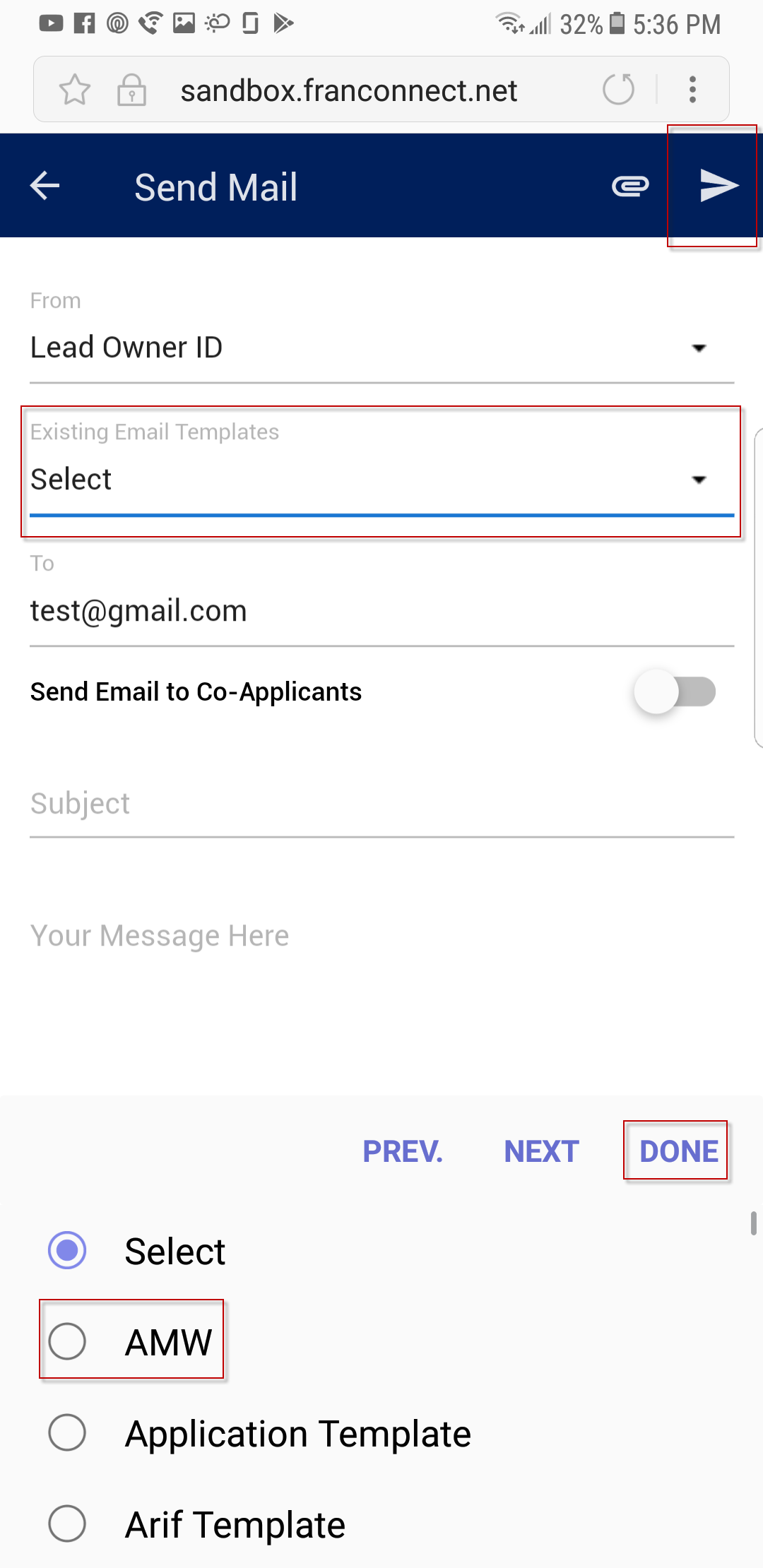
Task: Tap DONE to close the picker
Action: click(678, 1151)
